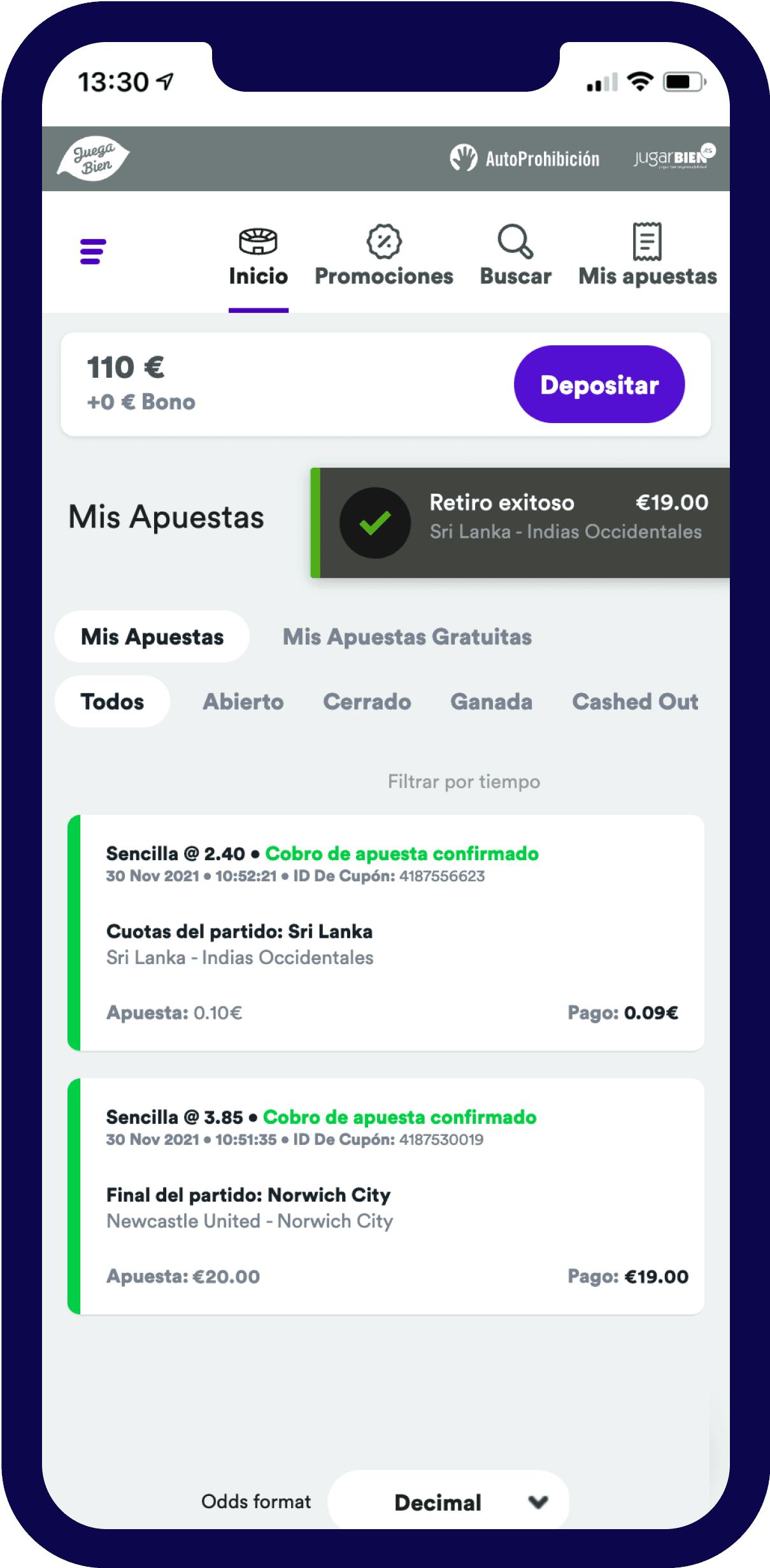Screen dimensions: 770x1568
Task: Tap the Depositar button
Action: click(x=599, y=384)
